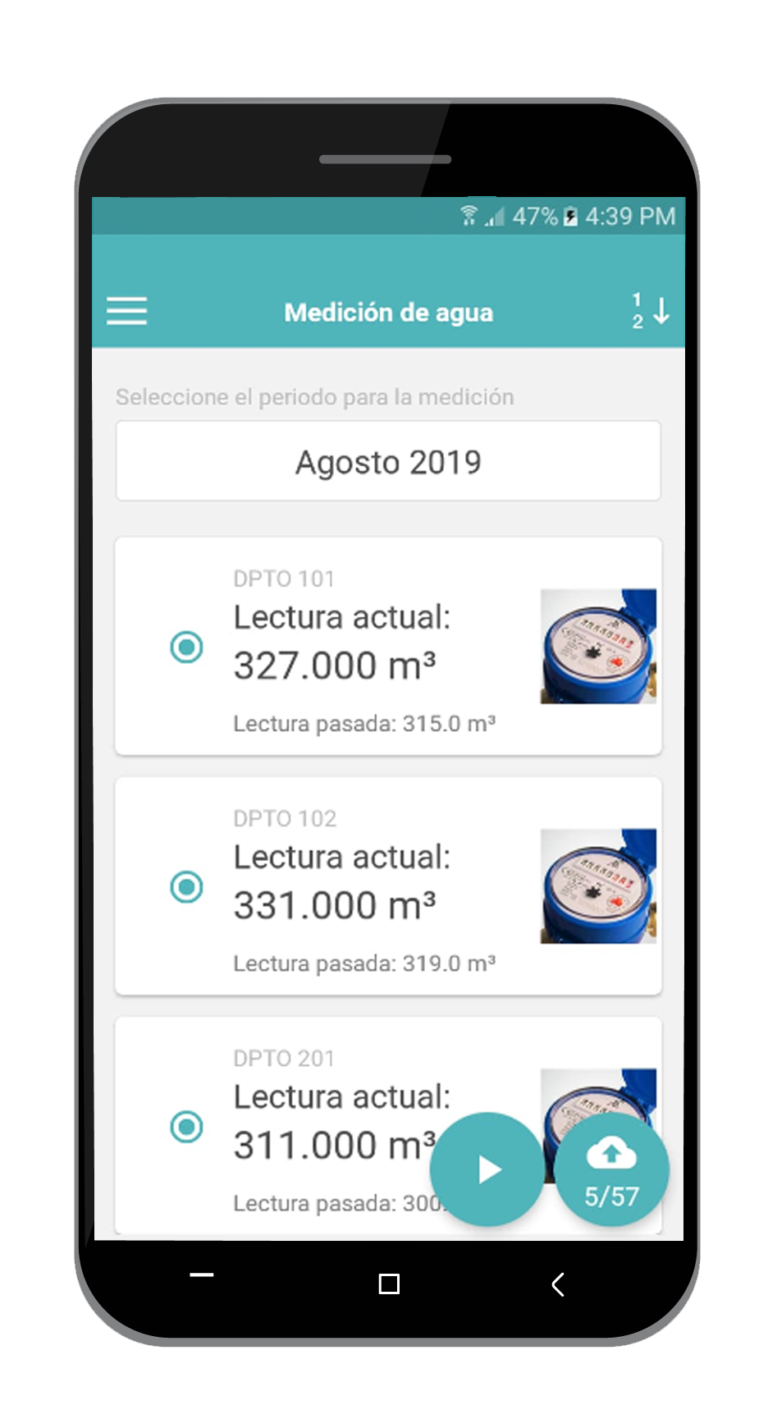Open the navigation drawer menu

pos(126,311)
